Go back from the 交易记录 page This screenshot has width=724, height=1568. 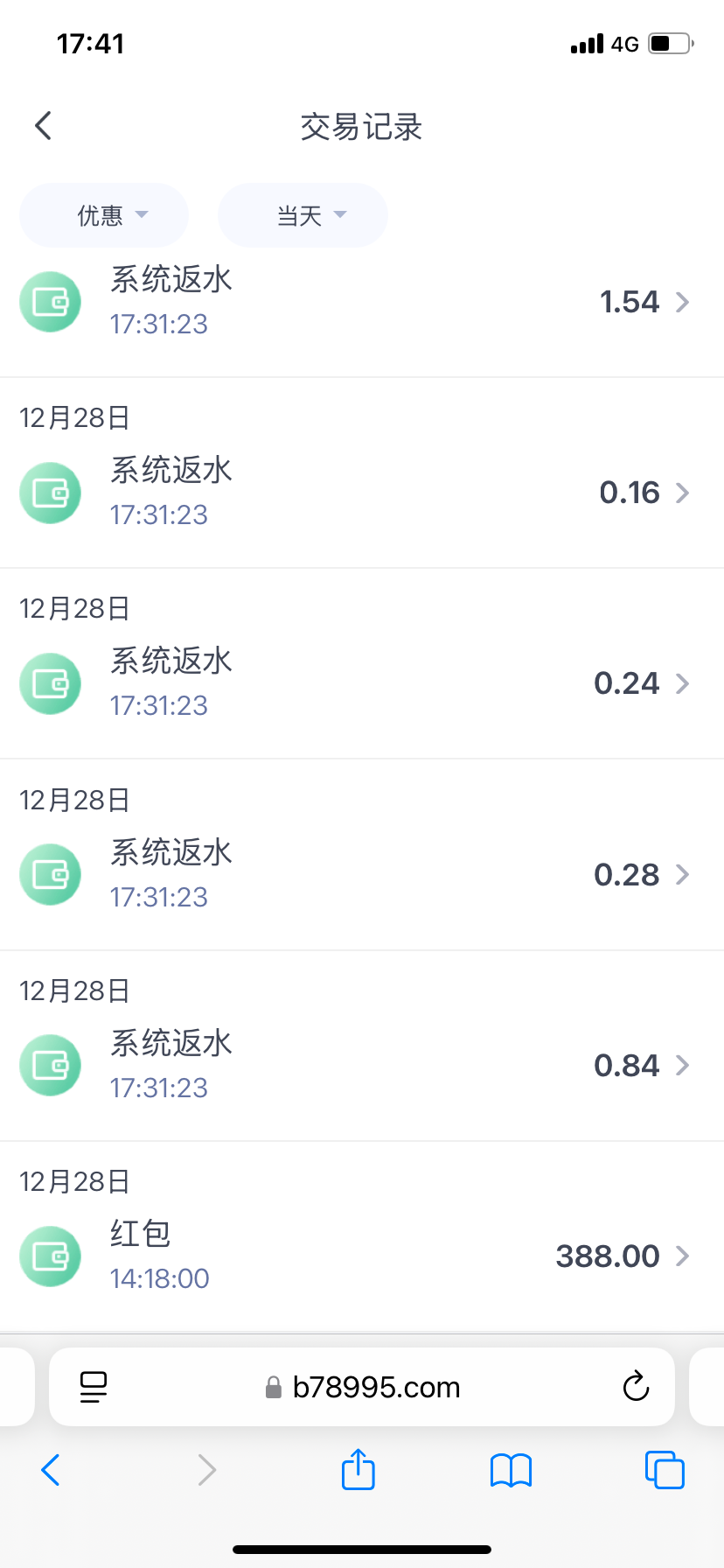tap(44, 126)
